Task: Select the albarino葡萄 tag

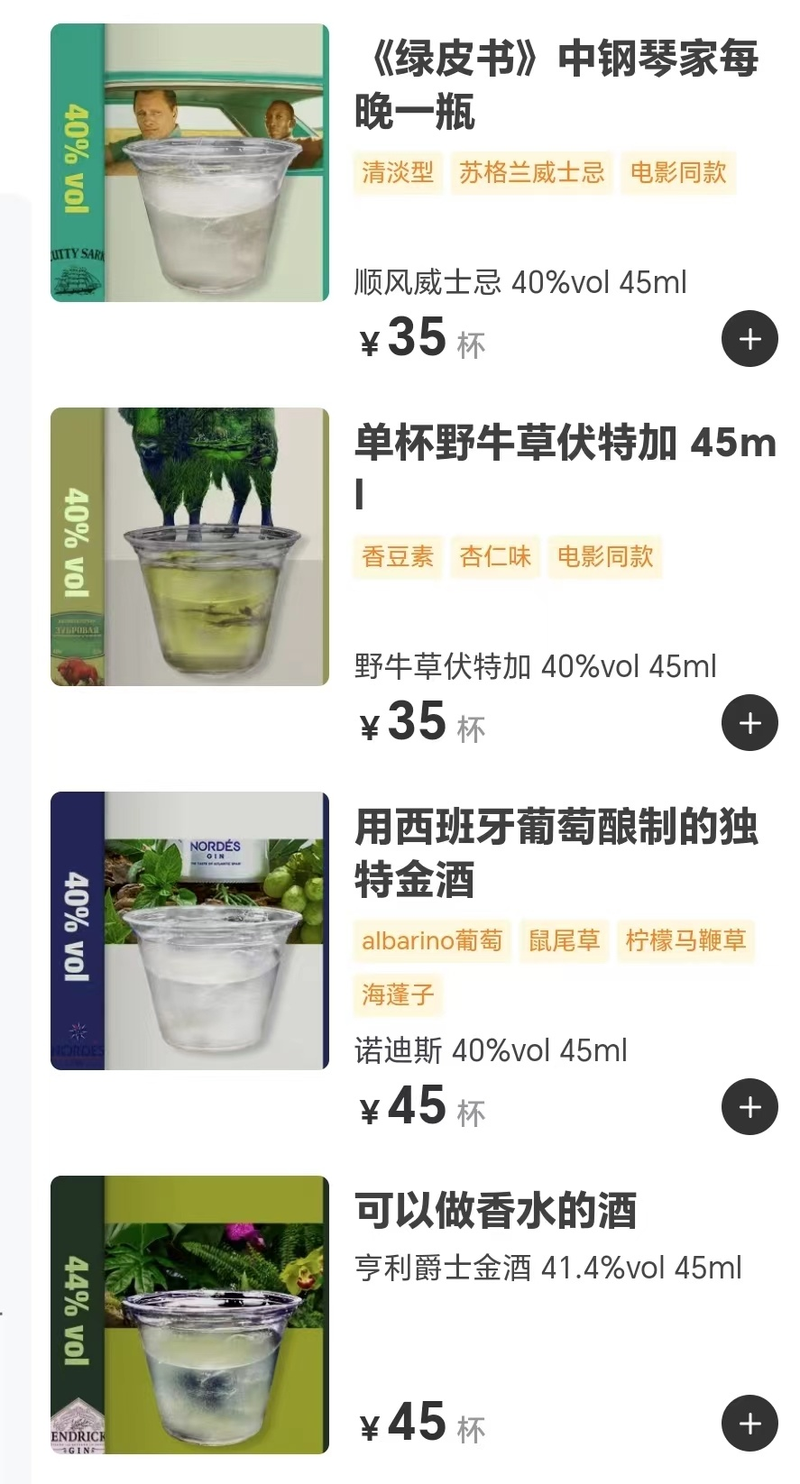Action: coord(432,941)
